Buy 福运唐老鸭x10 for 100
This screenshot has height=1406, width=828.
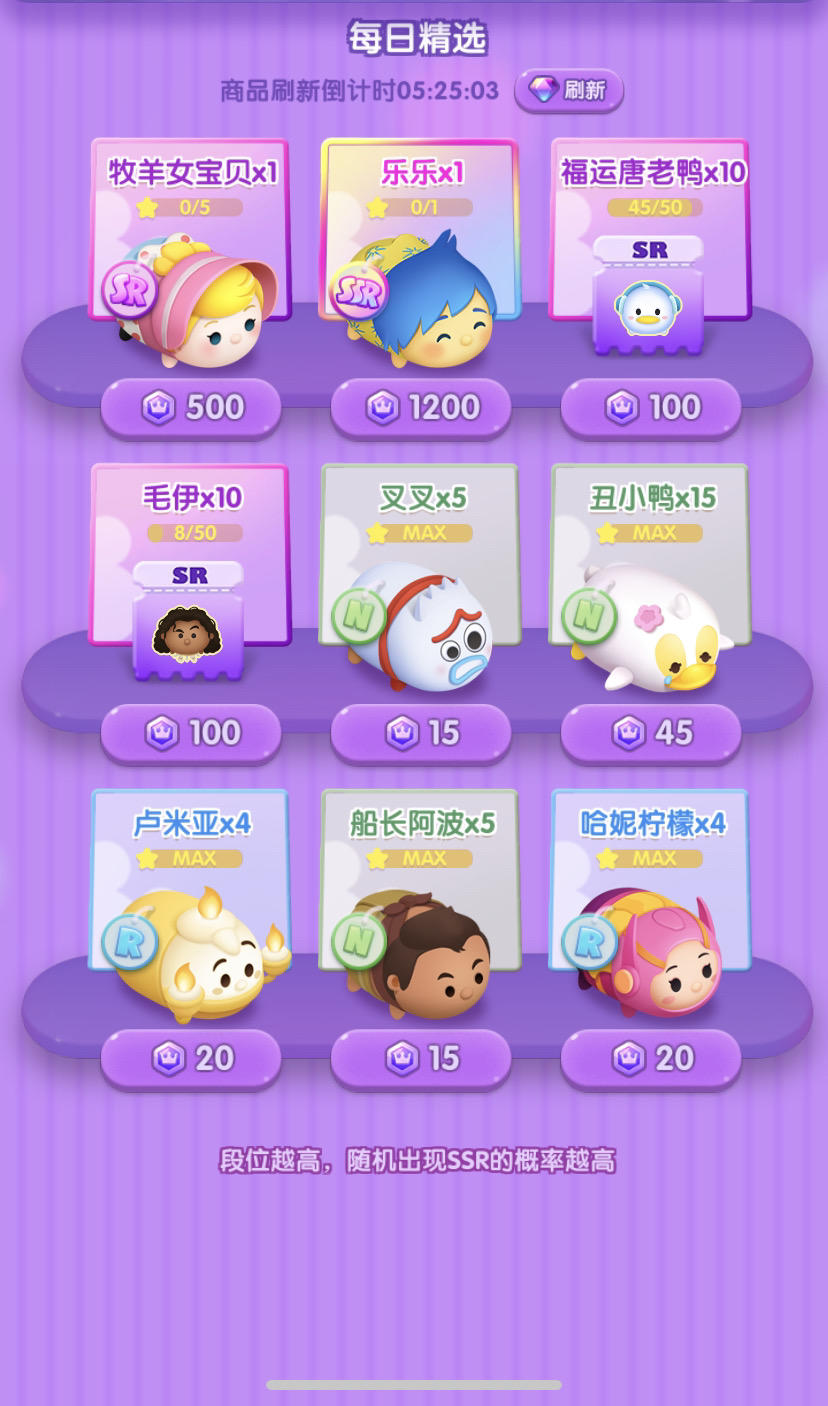pos(651,407)
